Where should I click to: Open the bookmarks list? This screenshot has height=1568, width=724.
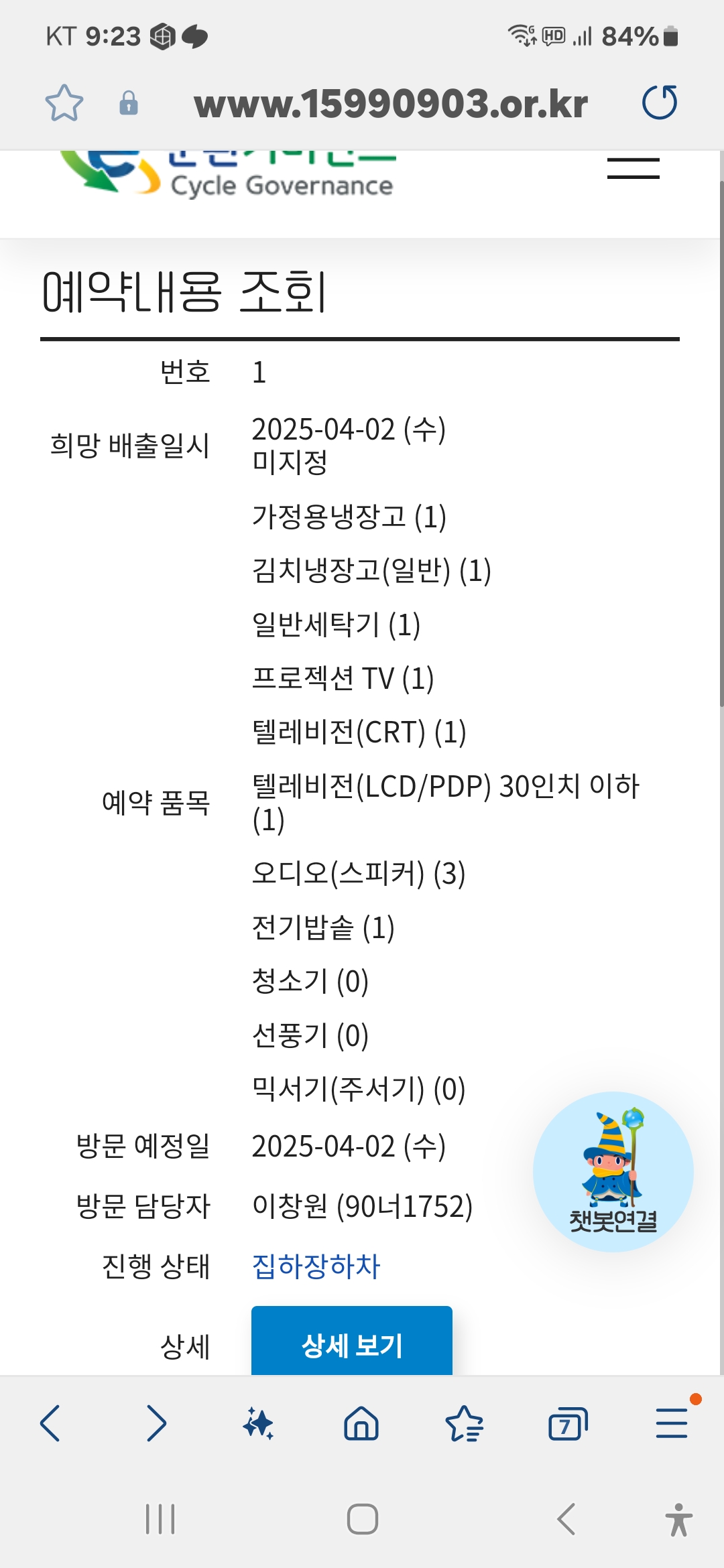point(465,1423)
